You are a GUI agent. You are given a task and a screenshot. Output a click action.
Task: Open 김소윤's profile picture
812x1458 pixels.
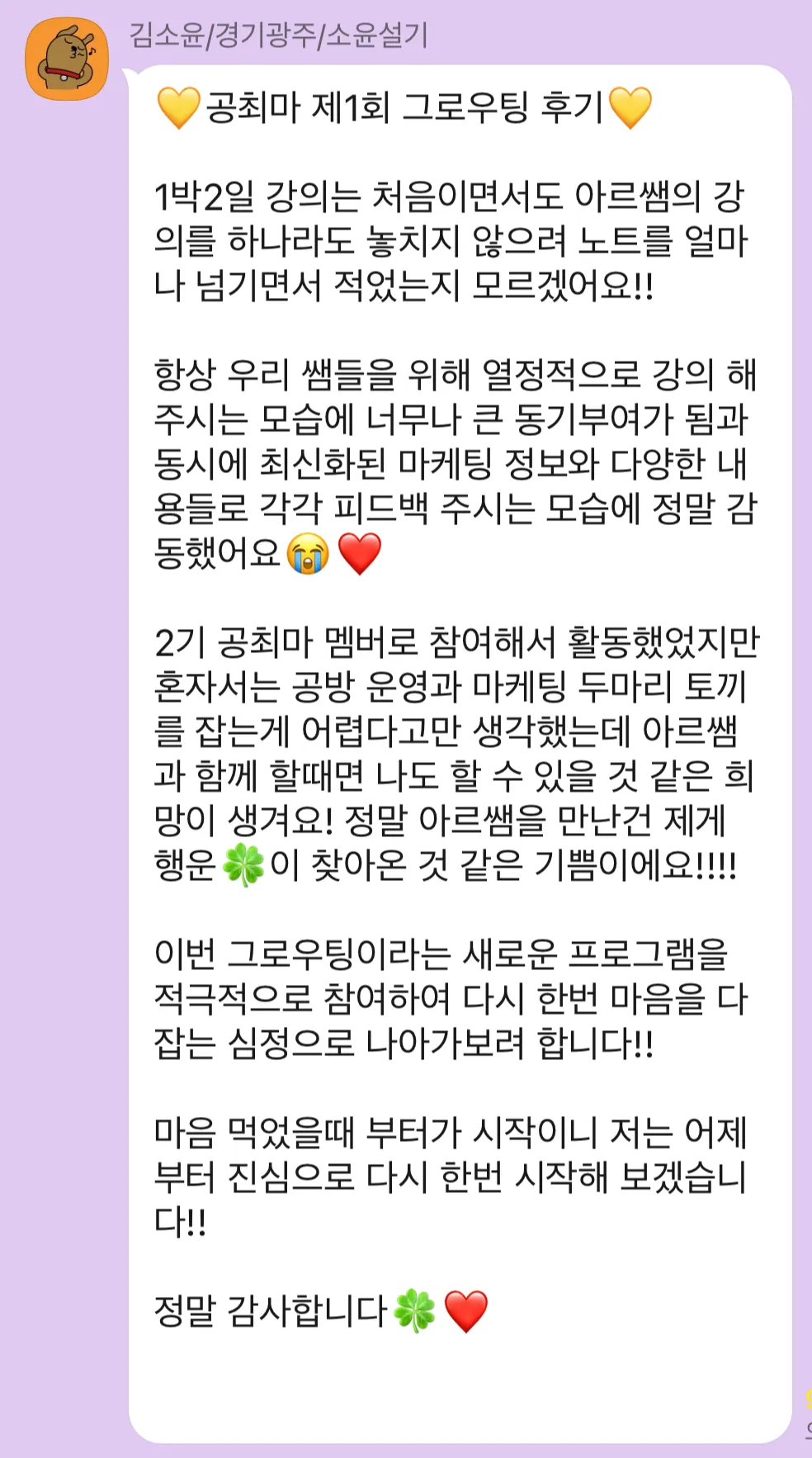click(x=67, y=59)
